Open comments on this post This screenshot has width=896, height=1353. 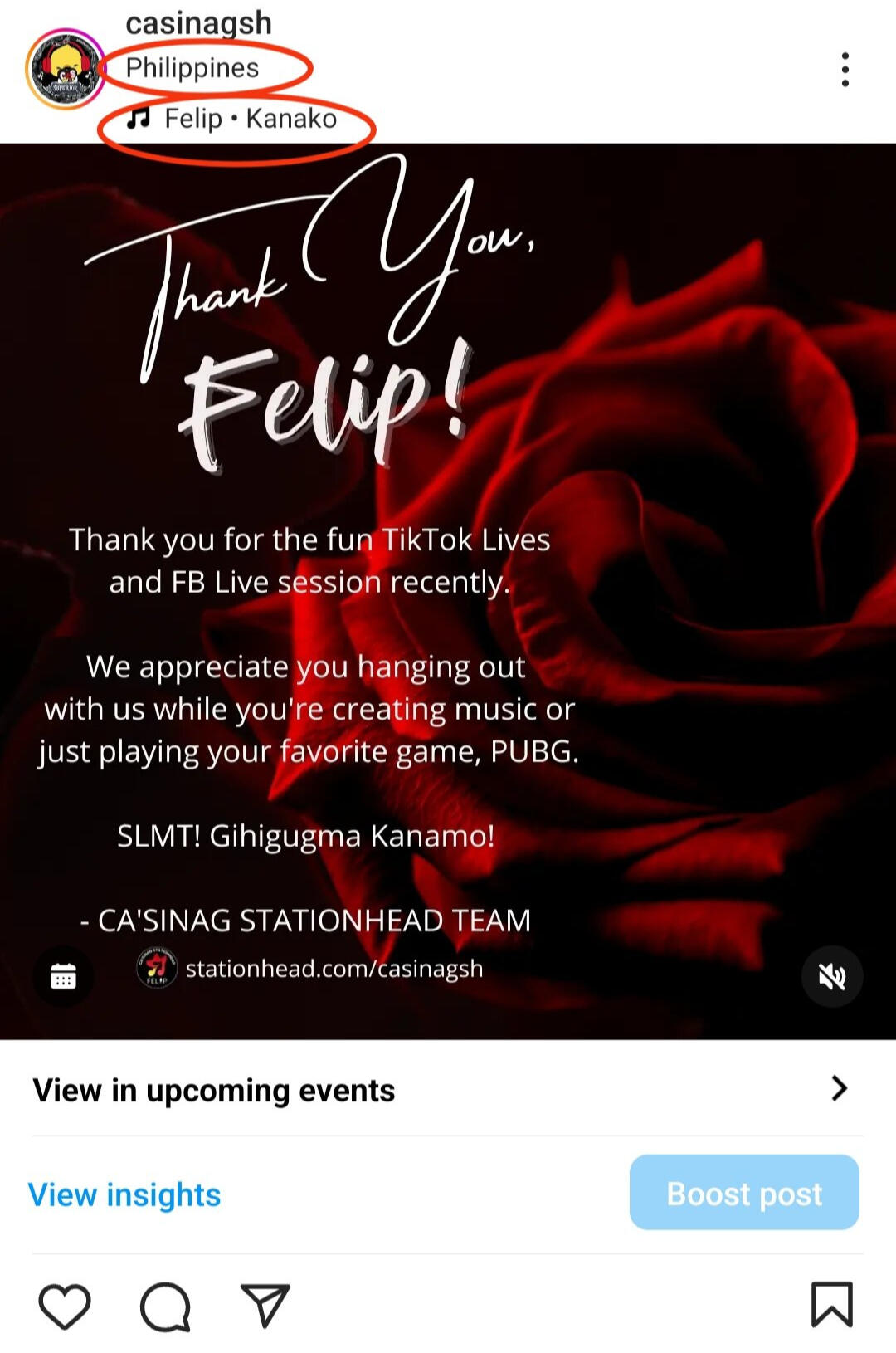click(165, 1307)
